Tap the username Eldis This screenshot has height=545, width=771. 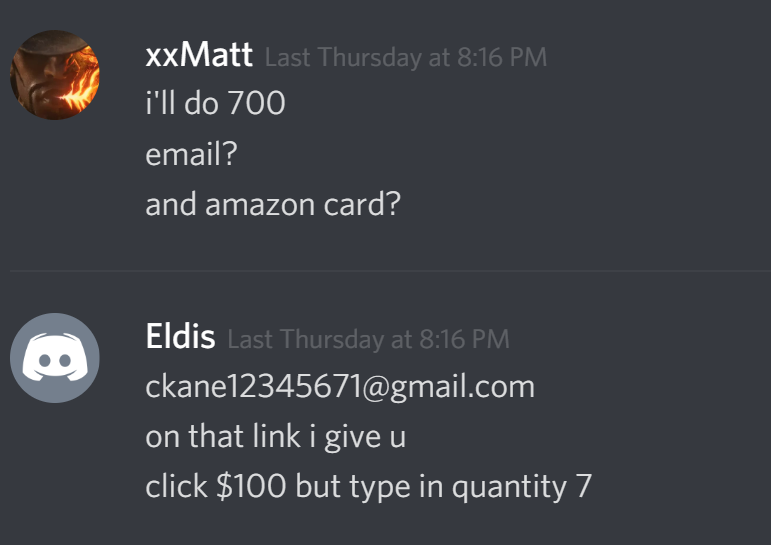click(180, 338)
